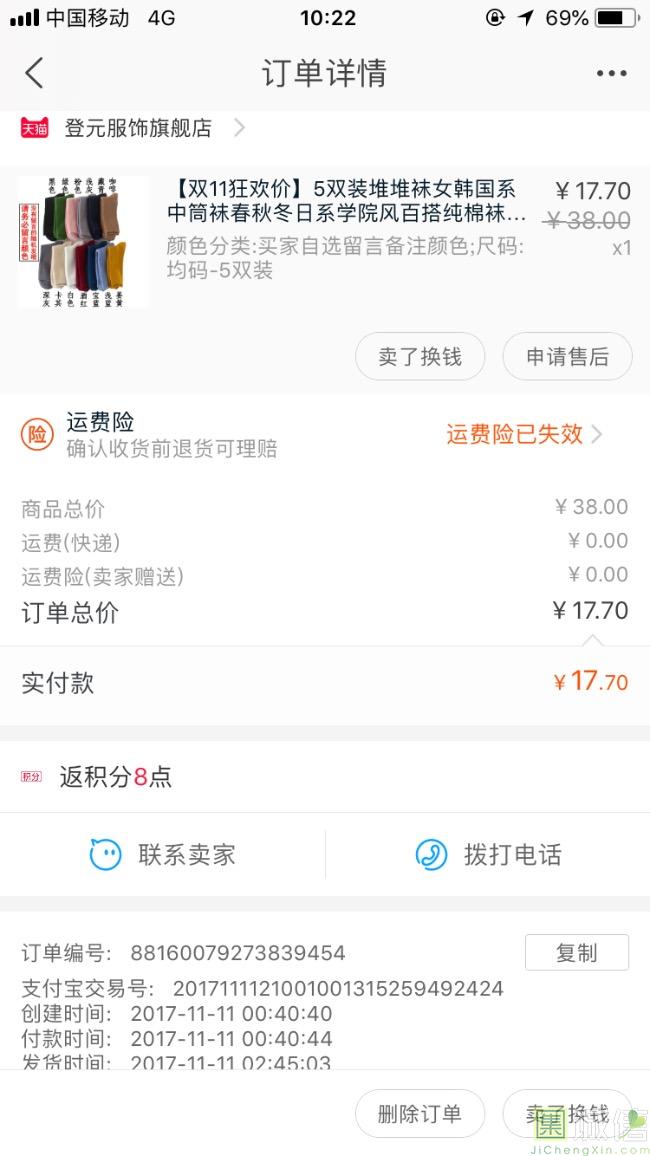
Task: Contact the seller via 联系卖家
Action: [163, 855]
